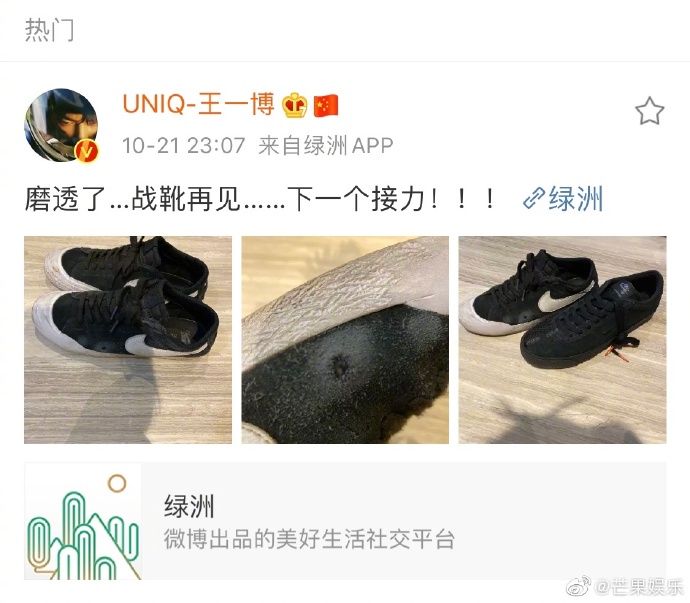View the middle close-up photo of worn sole
The width and height of the screenshot is (690, 603).
coord(345,340)
